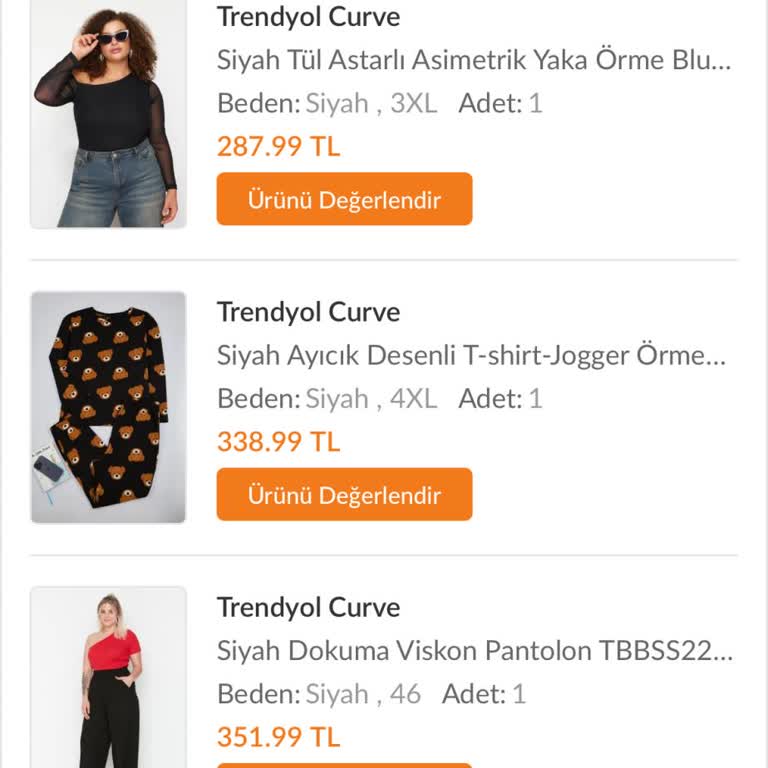Open the Siyah Dokuma Viskon Pantolon image
This screenshot has height=768, width=768.
click(x=108, y=678)
